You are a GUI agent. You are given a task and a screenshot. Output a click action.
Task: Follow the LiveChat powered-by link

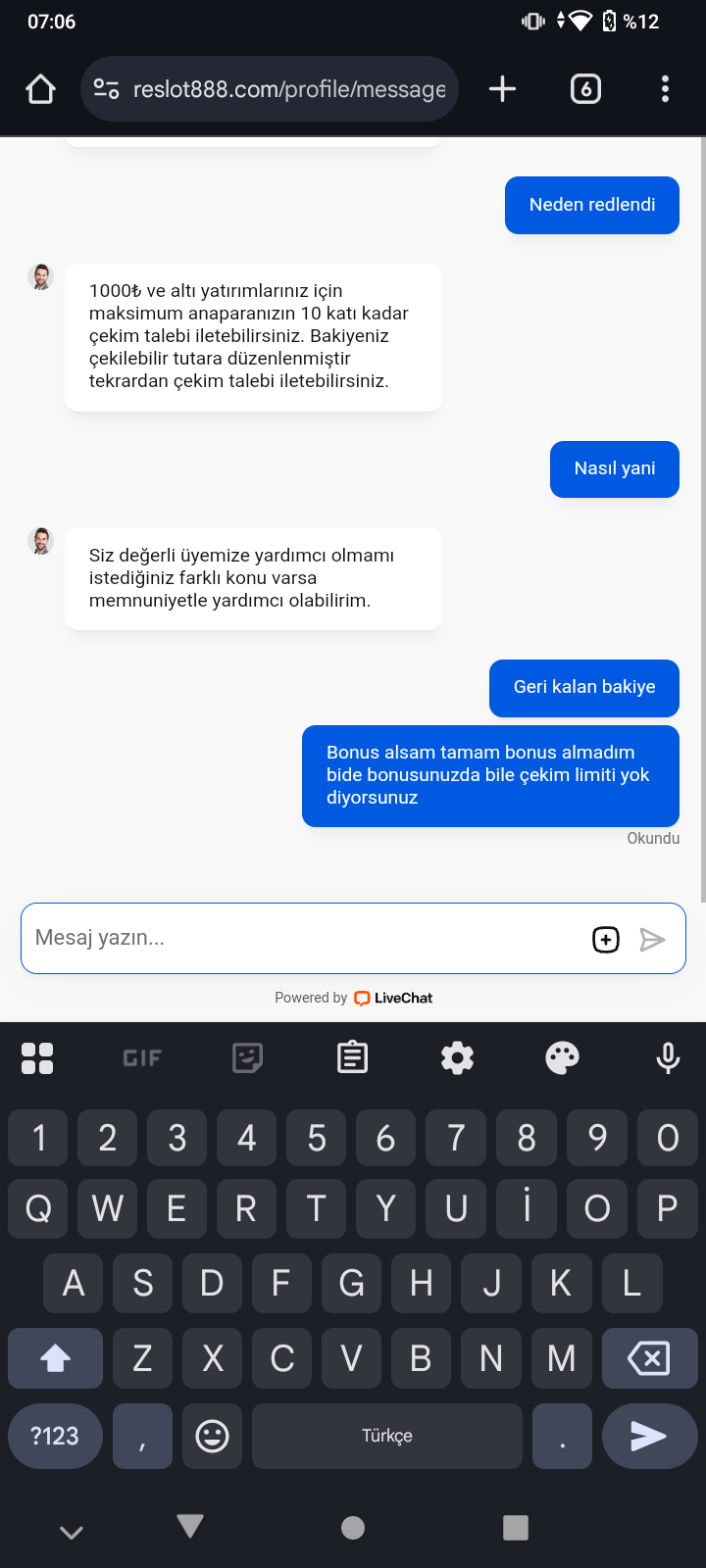coord(392,998)
